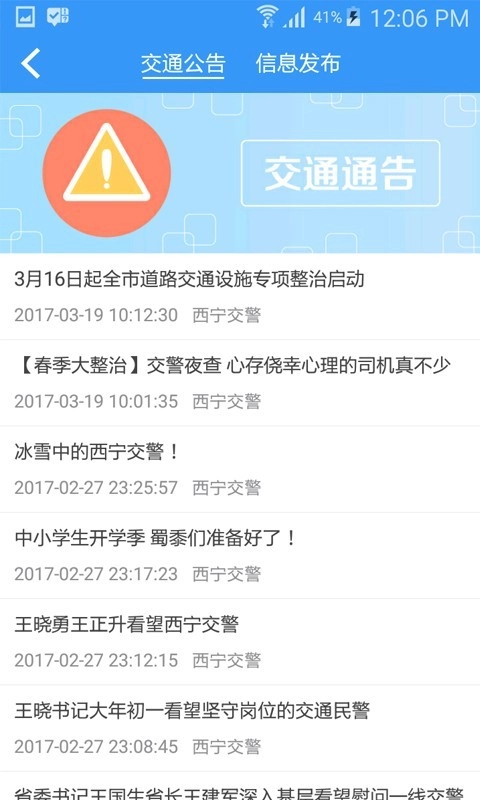Open 中小学生开学季 article
The image size is (480, 800).
(240, 556)
